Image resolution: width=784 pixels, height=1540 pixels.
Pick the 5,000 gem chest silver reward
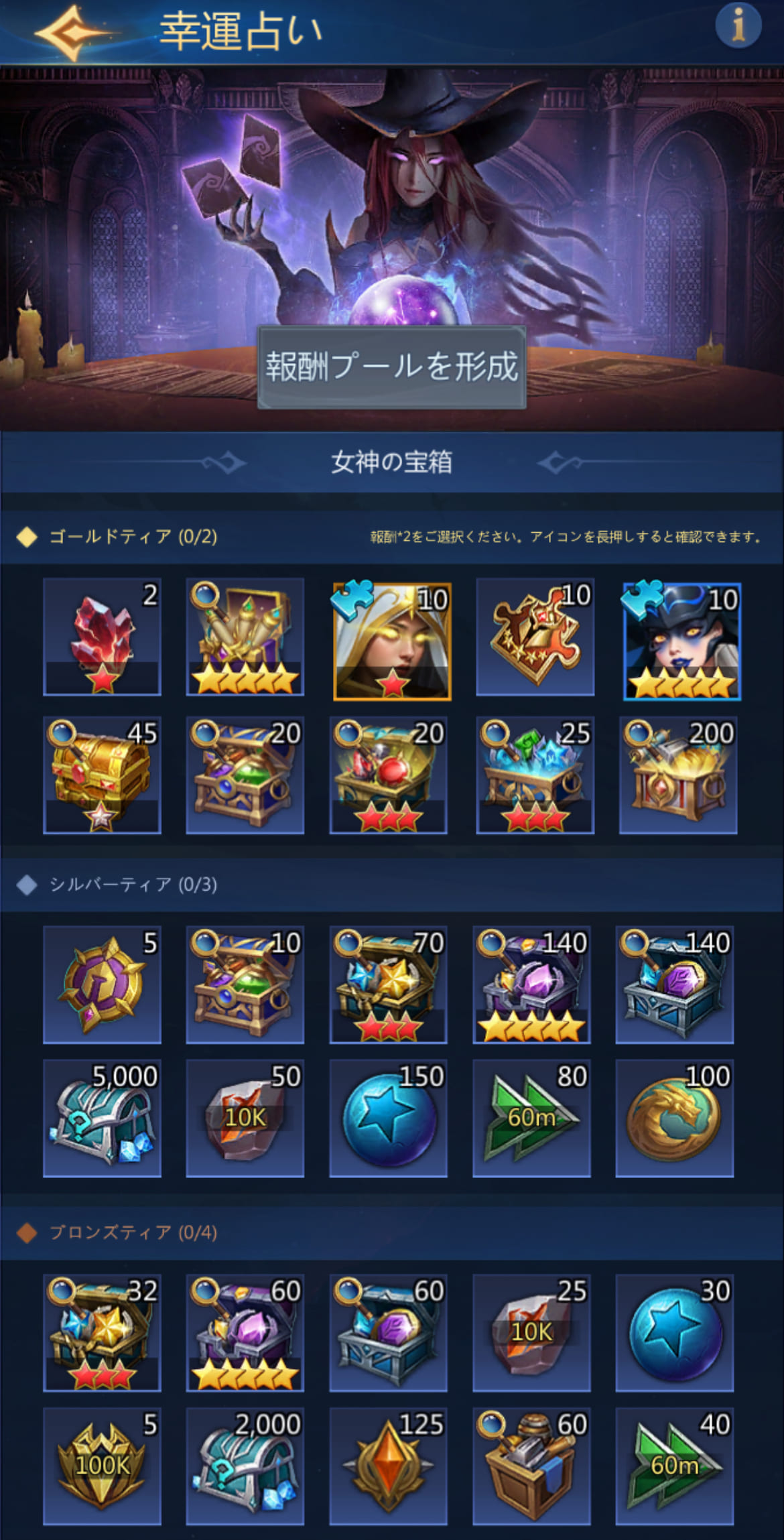102,1118
